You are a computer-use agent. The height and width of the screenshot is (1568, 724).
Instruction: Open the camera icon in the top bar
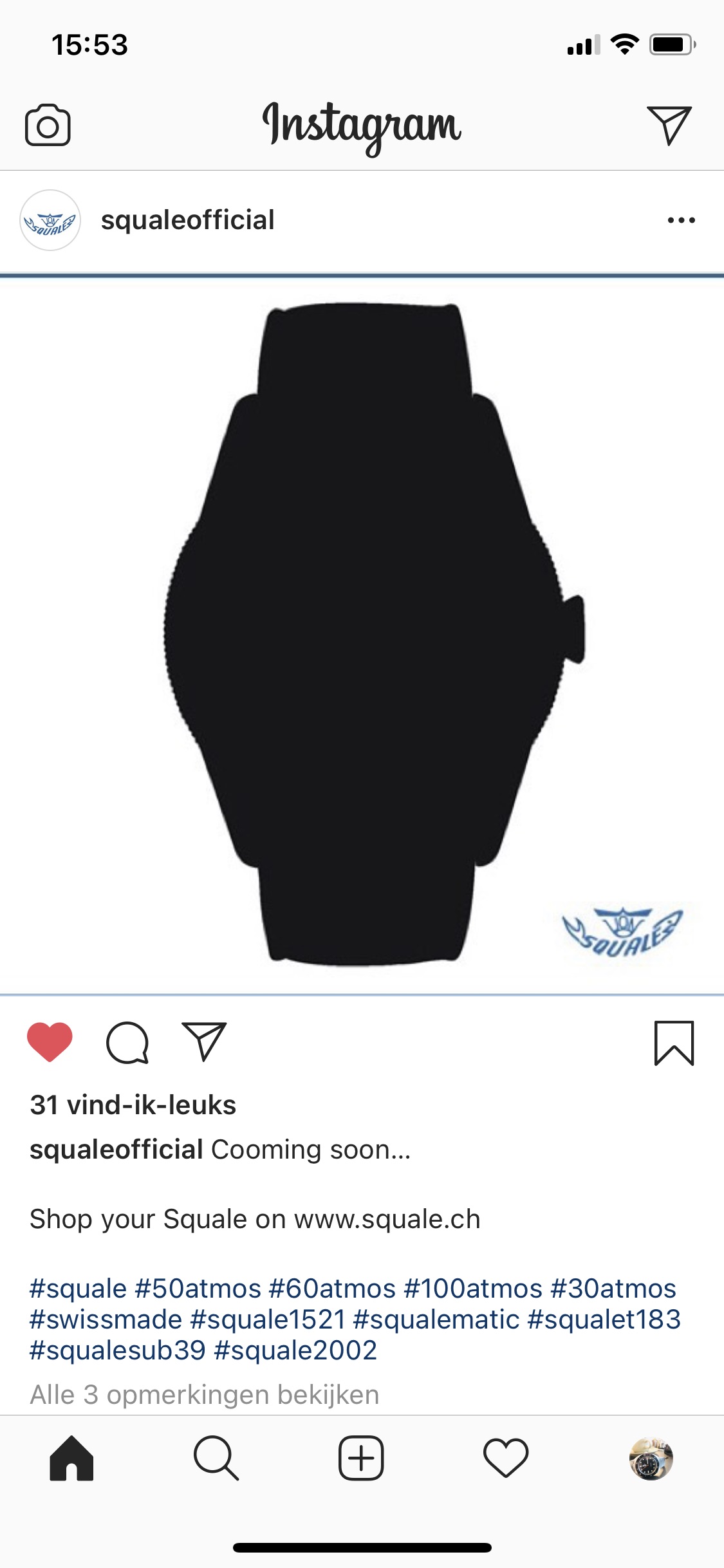(48, 125)
